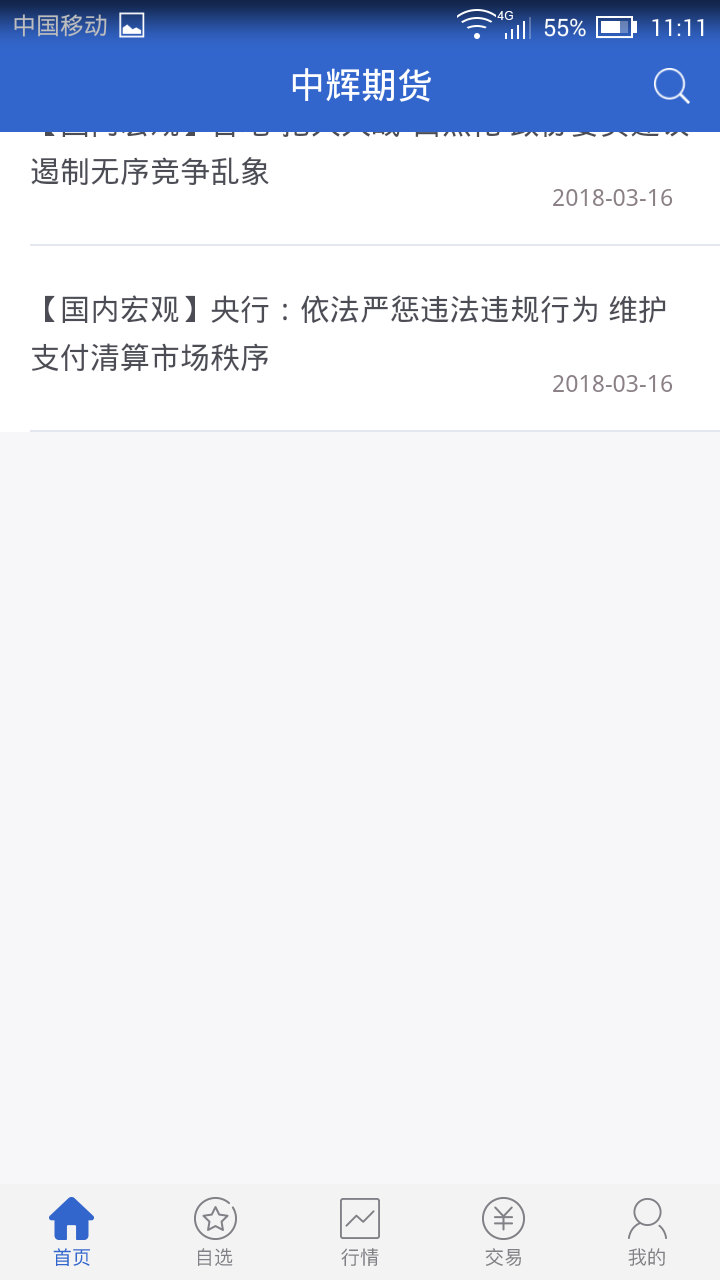Tap the home icon in bottom navigation

pos(71,1218)
